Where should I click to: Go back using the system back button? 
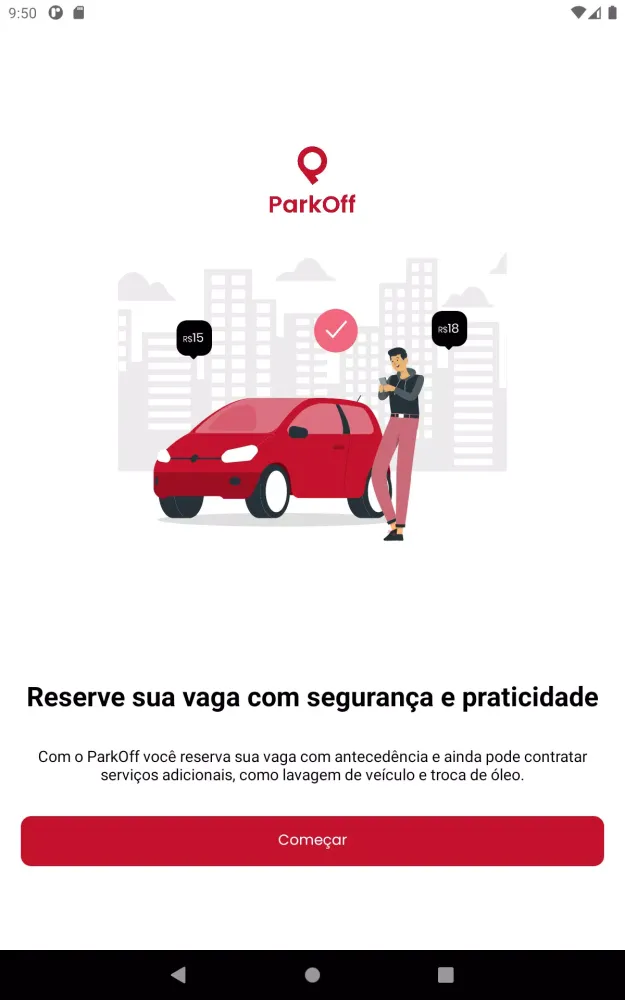178,974
